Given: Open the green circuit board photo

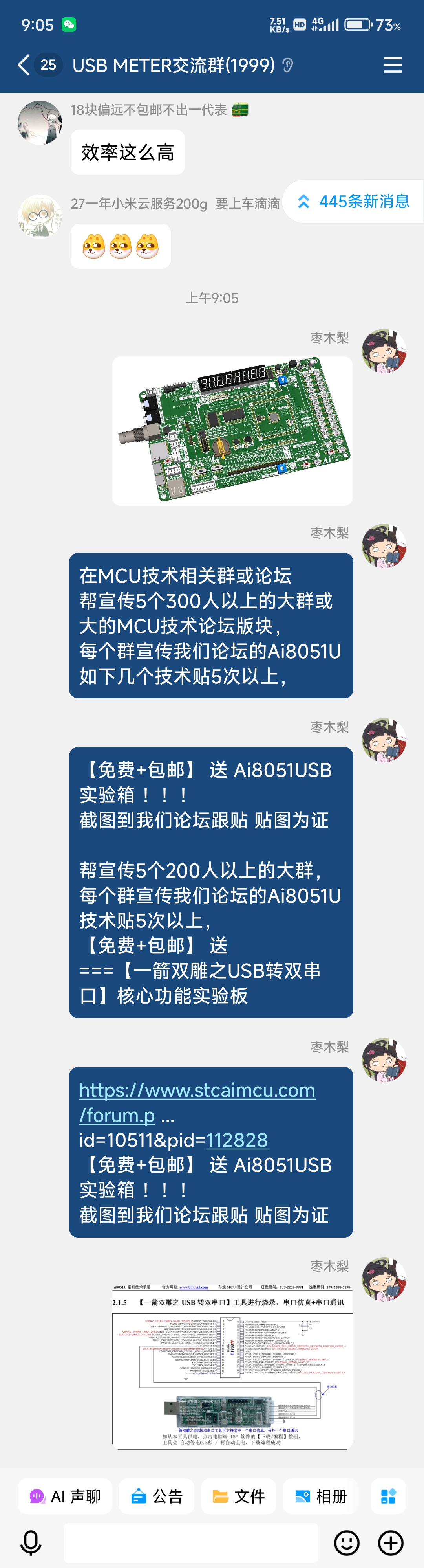Looking at the screenshot, I should [232, 431].
